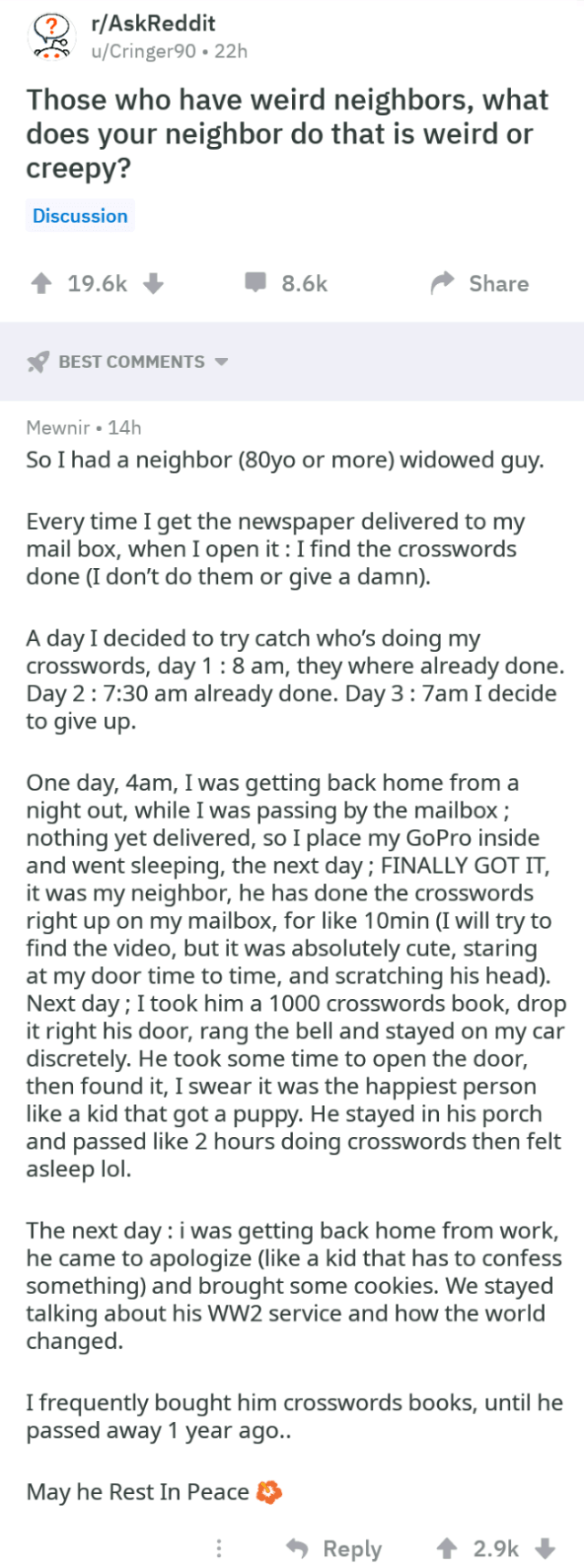Image resolution: width=584 pixels, height=1568 pixels.
Task: Share this AskReddit post
Action: 480,284
